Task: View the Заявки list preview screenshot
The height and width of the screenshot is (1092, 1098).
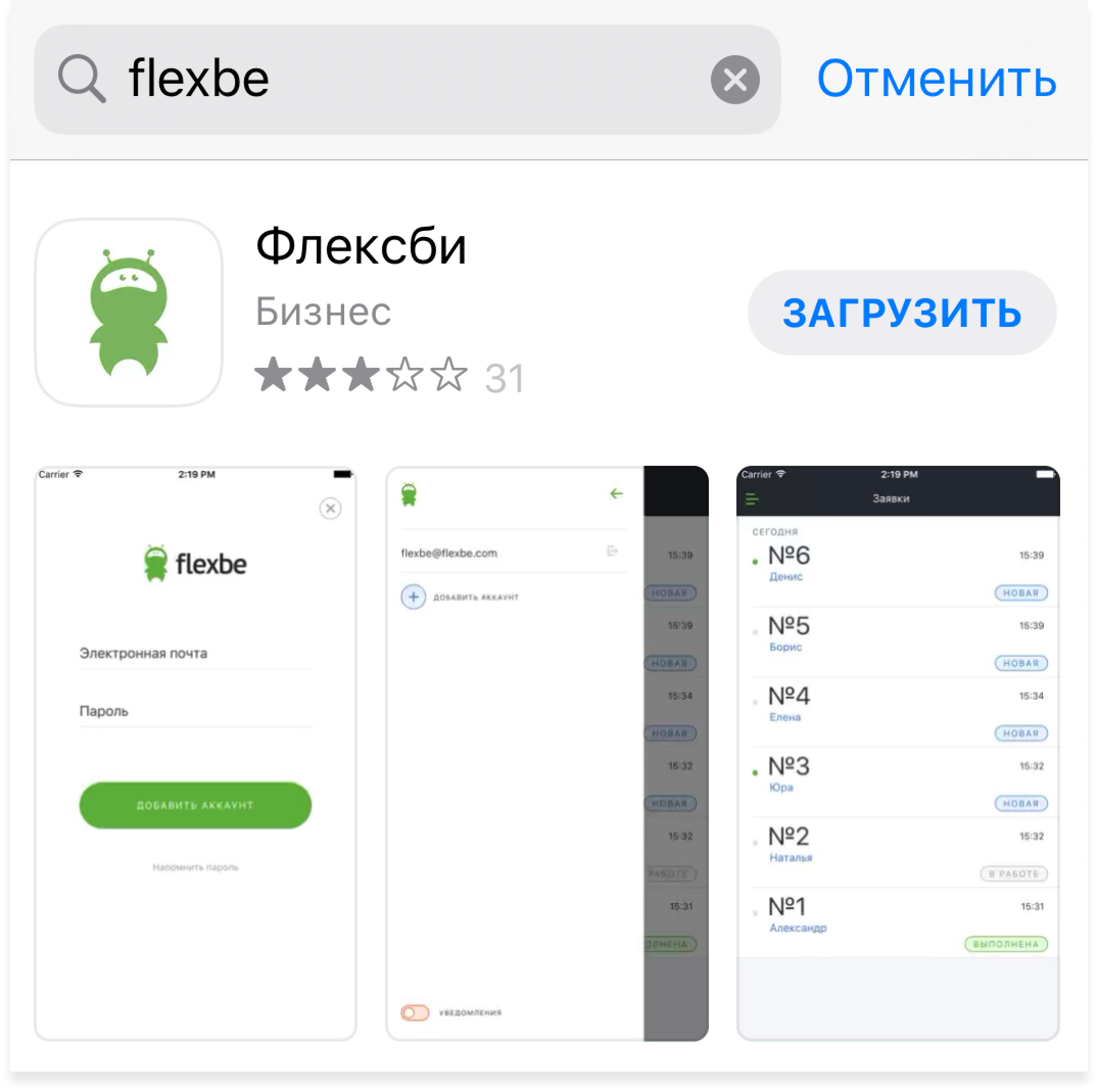Action: click(897, 753)
